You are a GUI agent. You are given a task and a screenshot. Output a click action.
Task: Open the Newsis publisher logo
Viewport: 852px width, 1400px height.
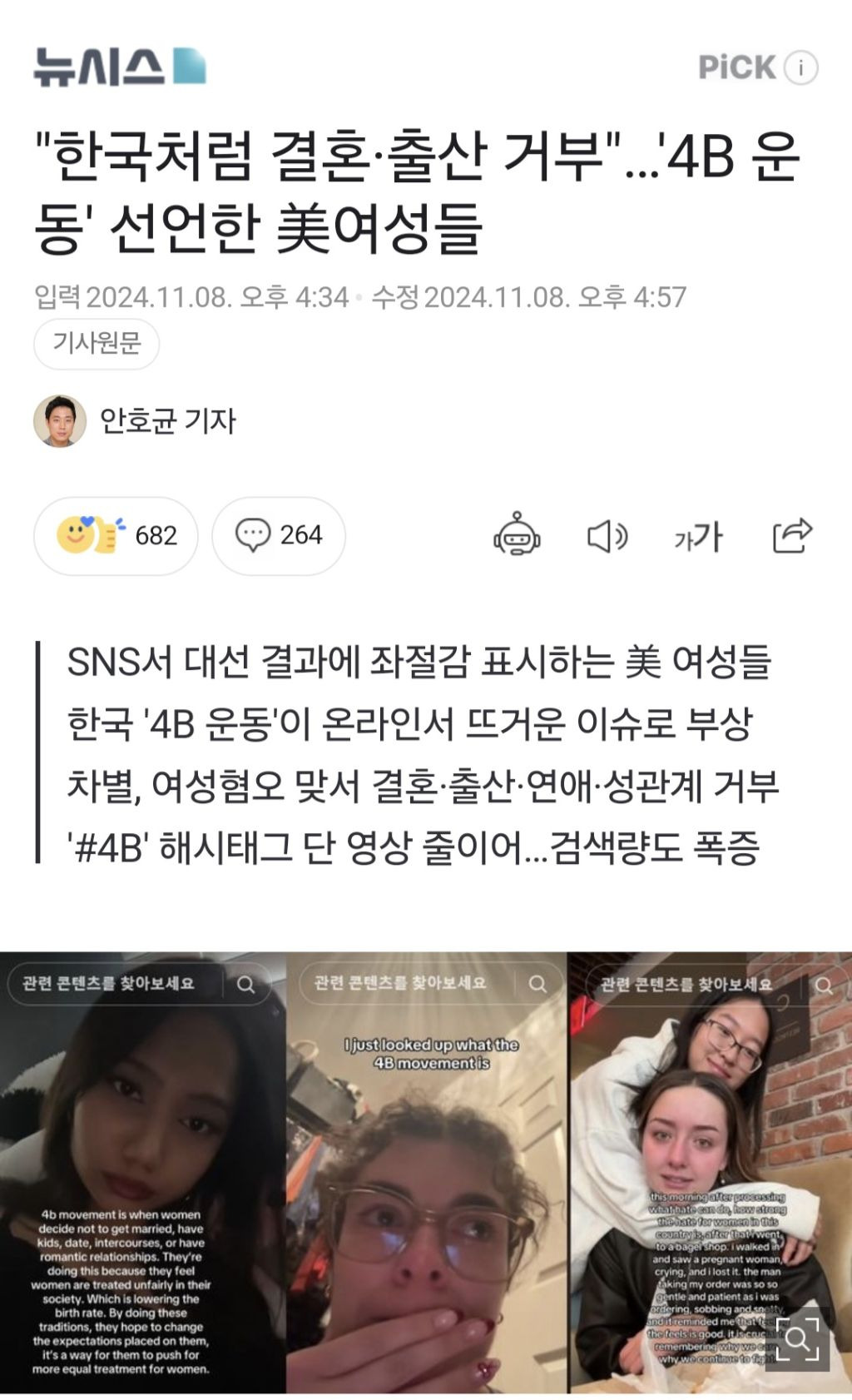click(120, 67)
